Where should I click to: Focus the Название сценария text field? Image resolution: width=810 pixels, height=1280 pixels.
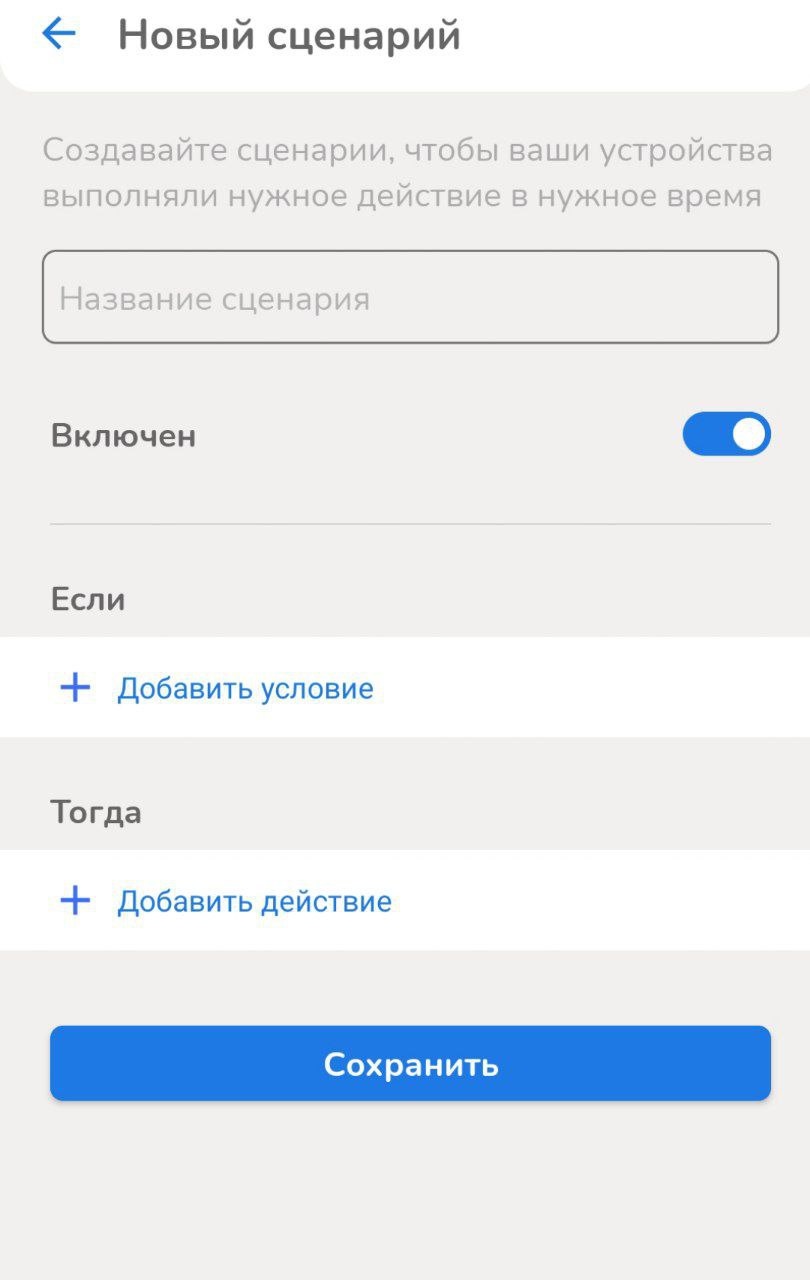click(410, 297)
